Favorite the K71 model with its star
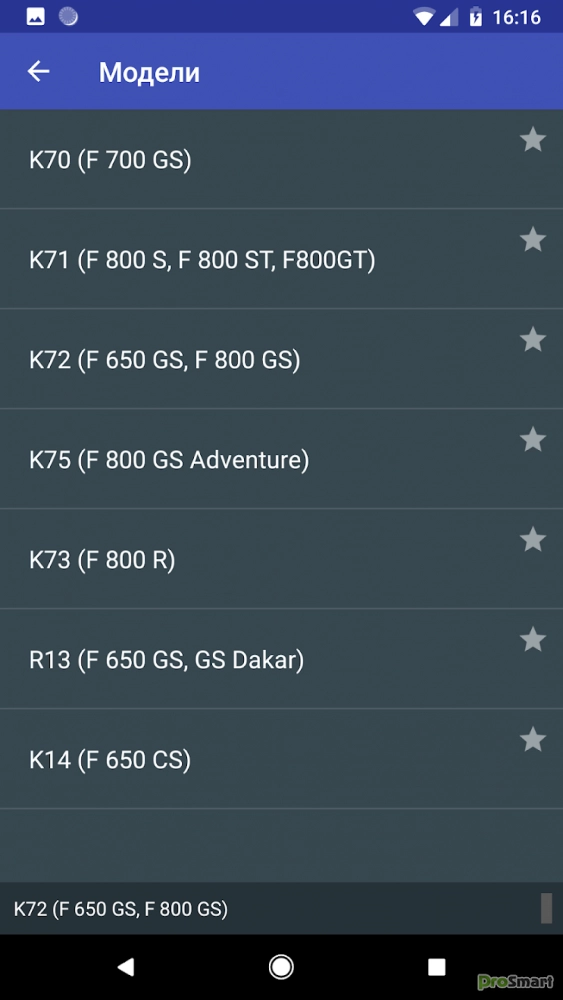This screenshot has height=1000, width=563. 533,239
